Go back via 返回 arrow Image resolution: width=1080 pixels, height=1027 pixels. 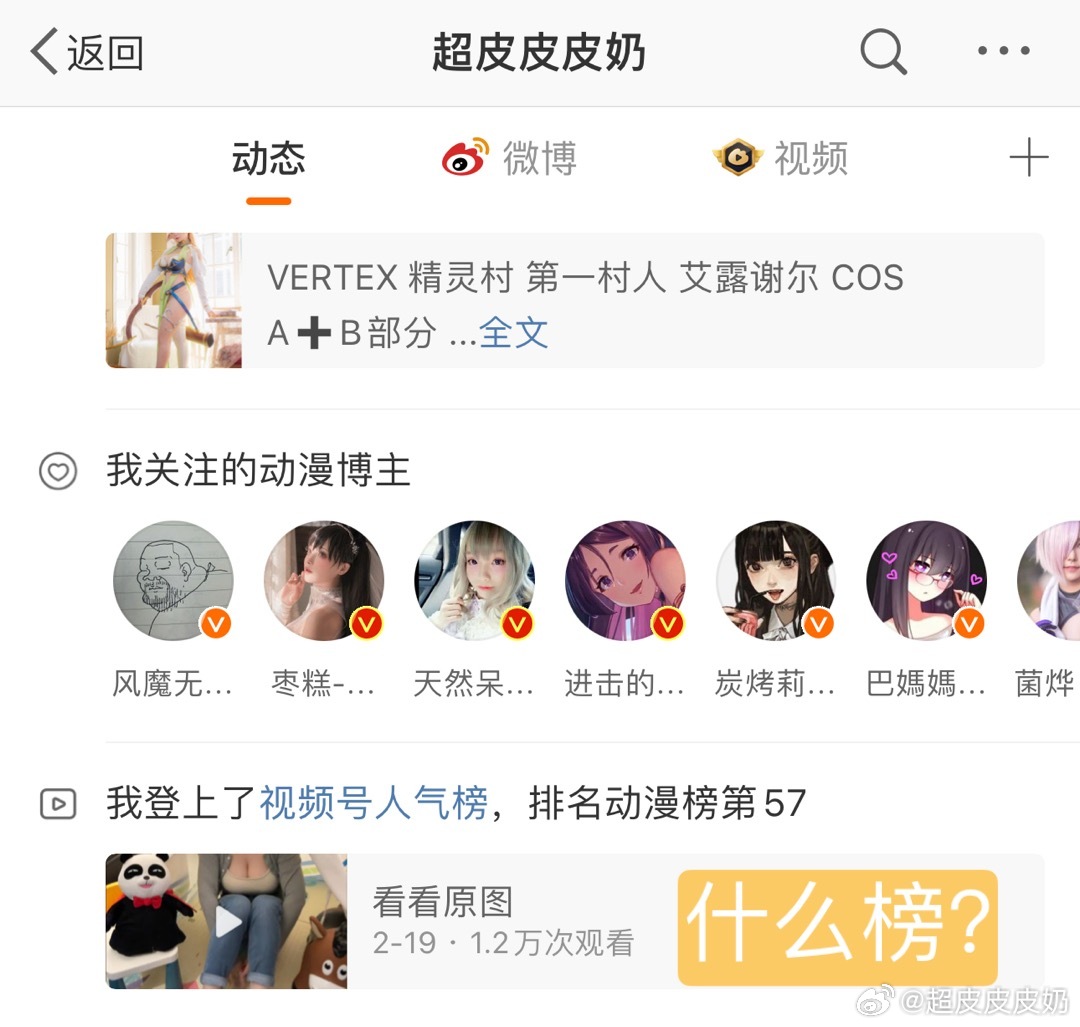click(86, 52)
